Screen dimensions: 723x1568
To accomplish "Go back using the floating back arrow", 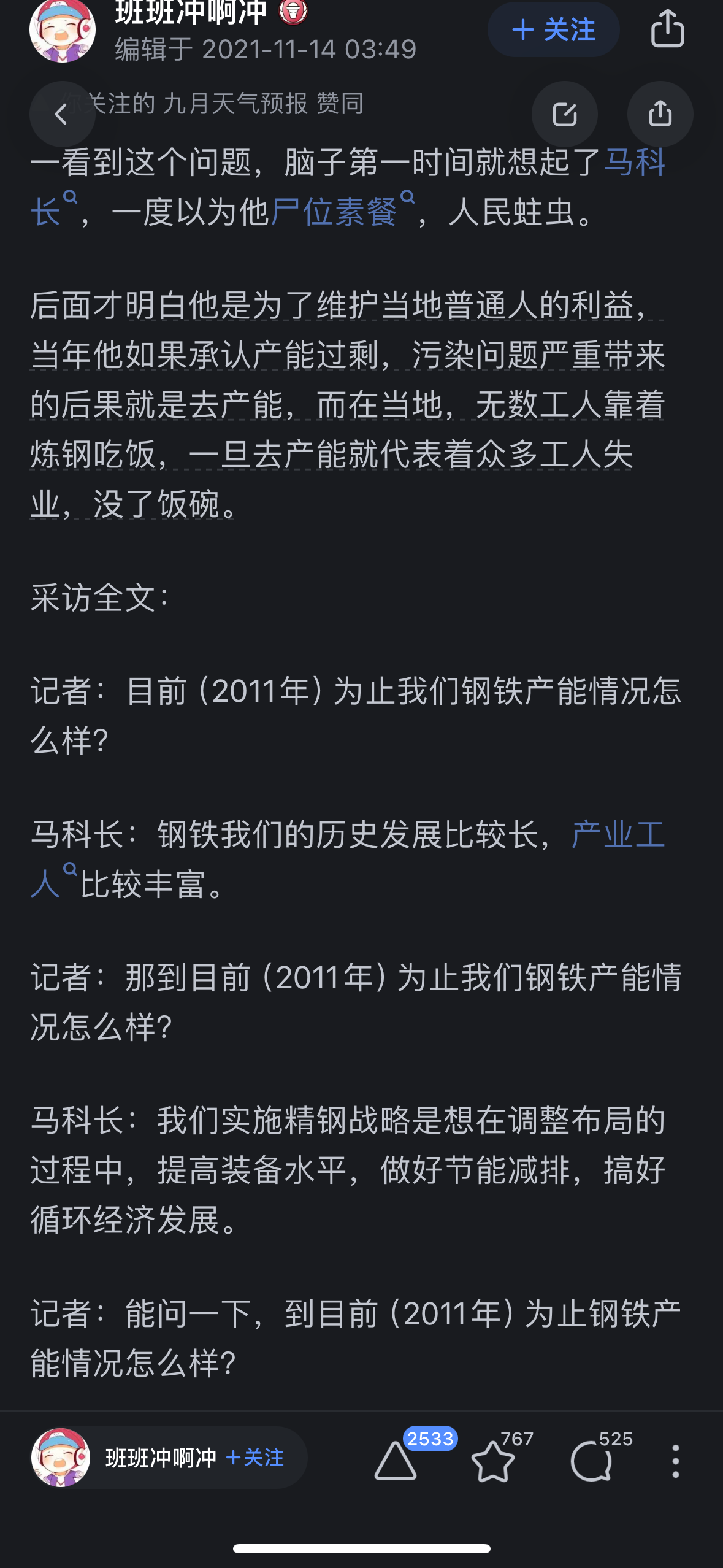I will [x=62, y=114].
